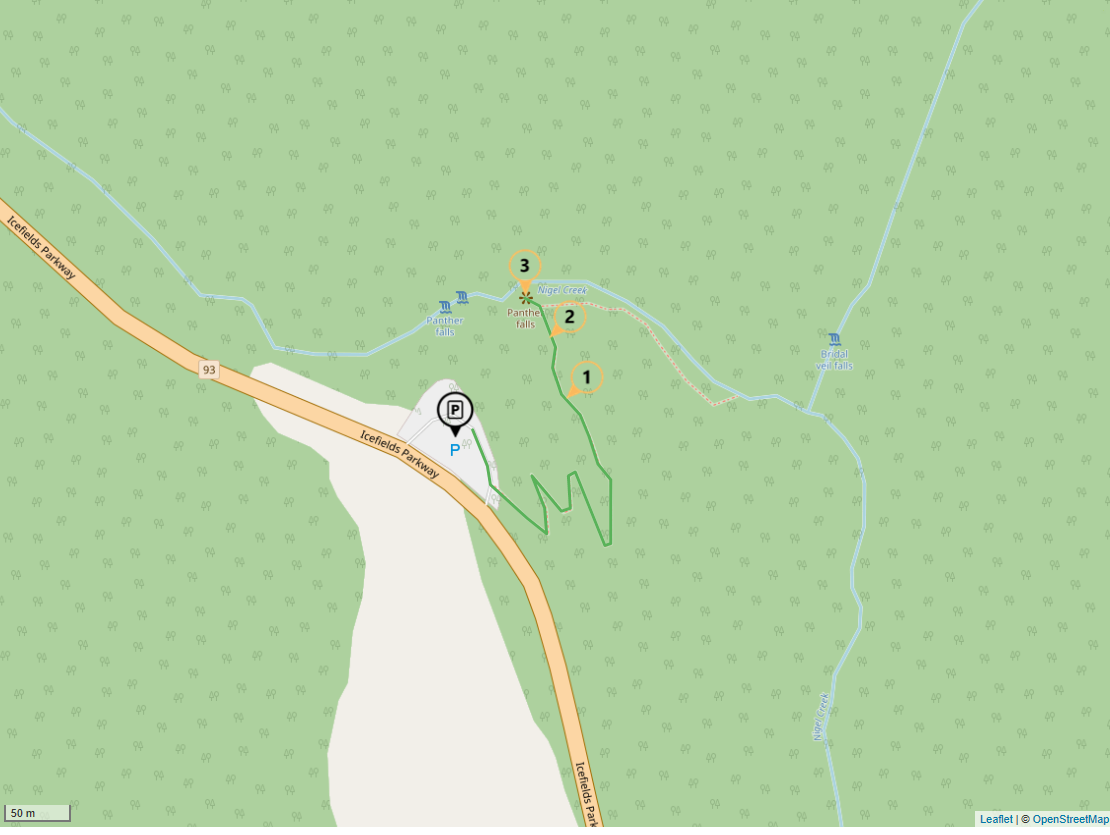This screenshot has width=1110, height=835.
Task: Tap the black parking marker pin
Action: click(x=455, y=409)
